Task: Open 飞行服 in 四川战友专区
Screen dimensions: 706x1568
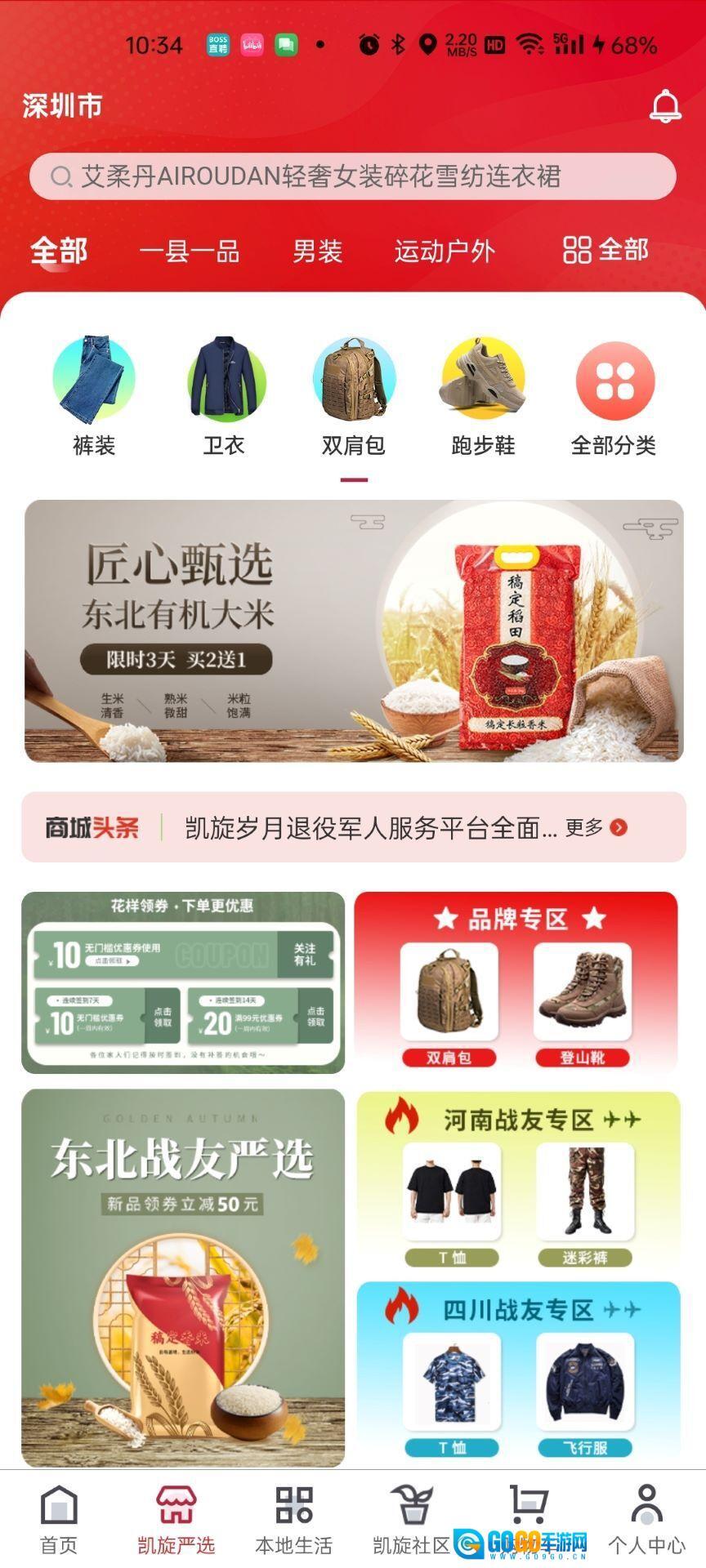Action: pyautogui.click(x=585, y=1394)
